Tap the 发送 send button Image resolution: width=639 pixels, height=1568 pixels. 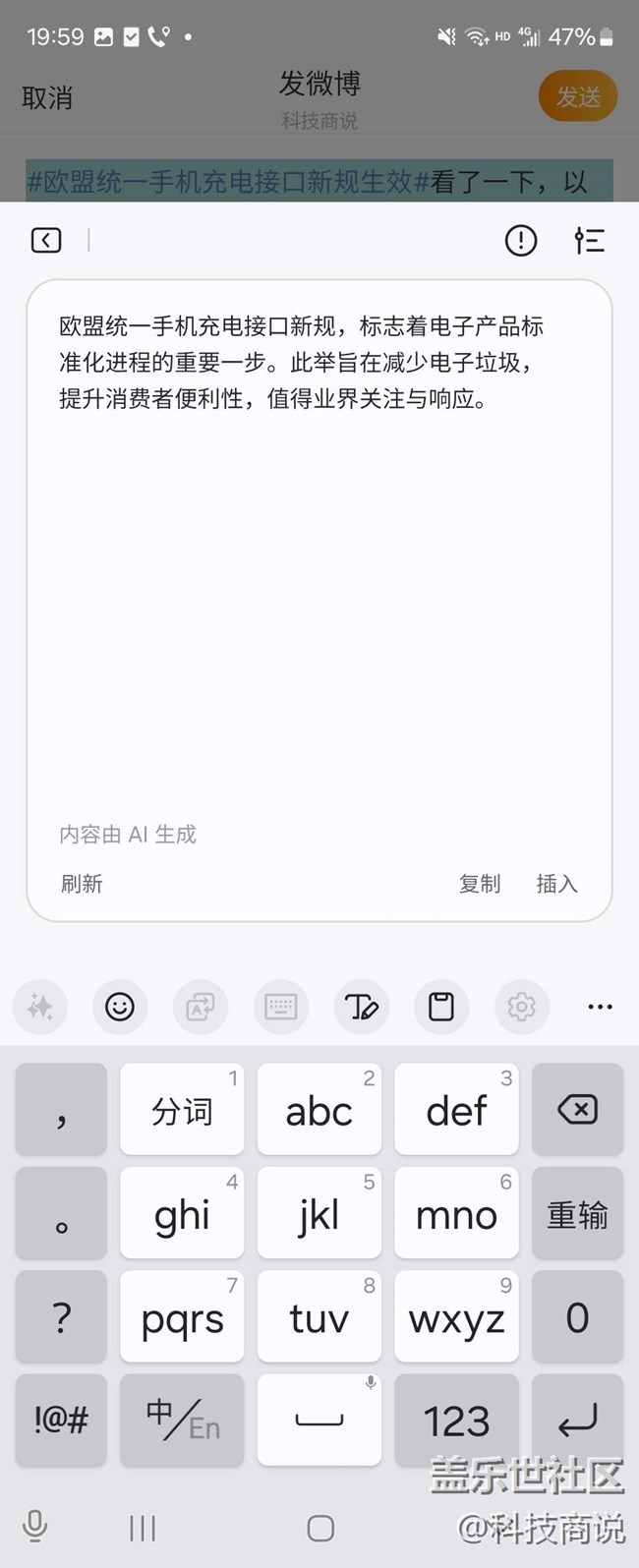tap(578, 97)
